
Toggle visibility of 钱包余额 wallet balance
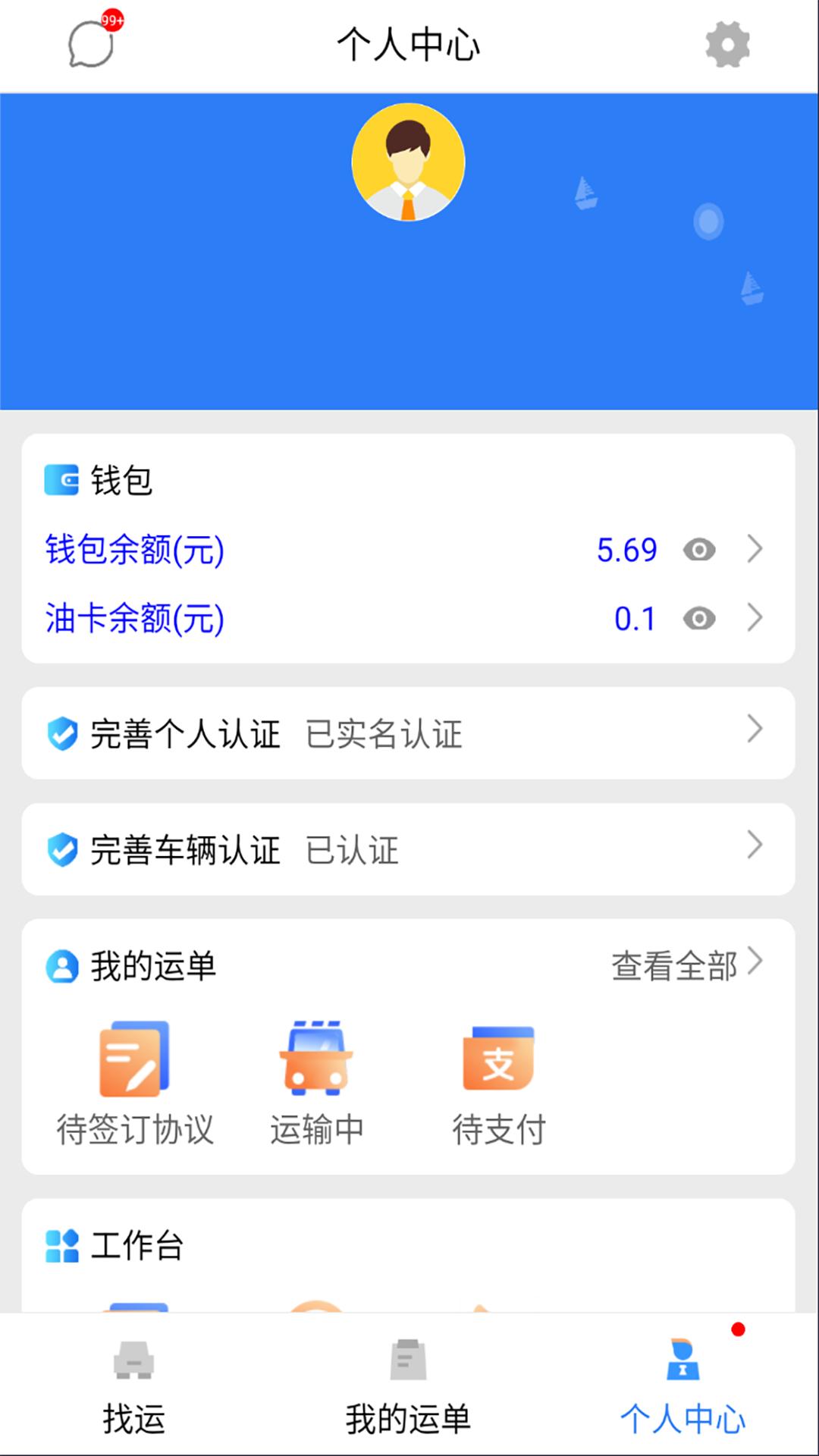click(698, 550)
